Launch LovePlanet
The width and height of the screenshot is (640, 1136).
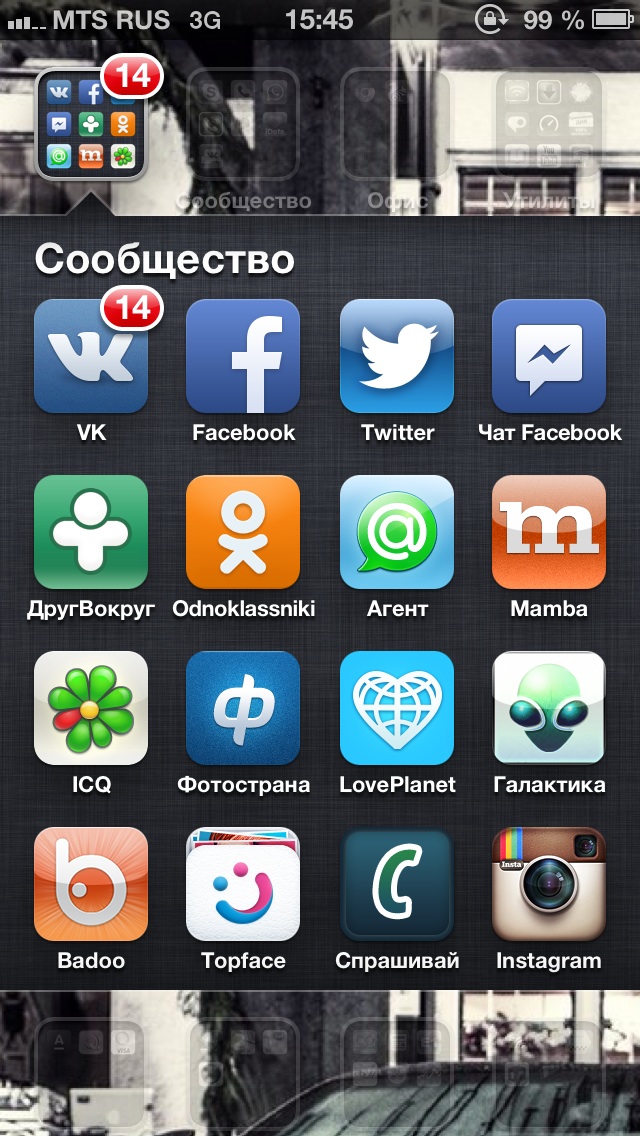click(397, 708)
